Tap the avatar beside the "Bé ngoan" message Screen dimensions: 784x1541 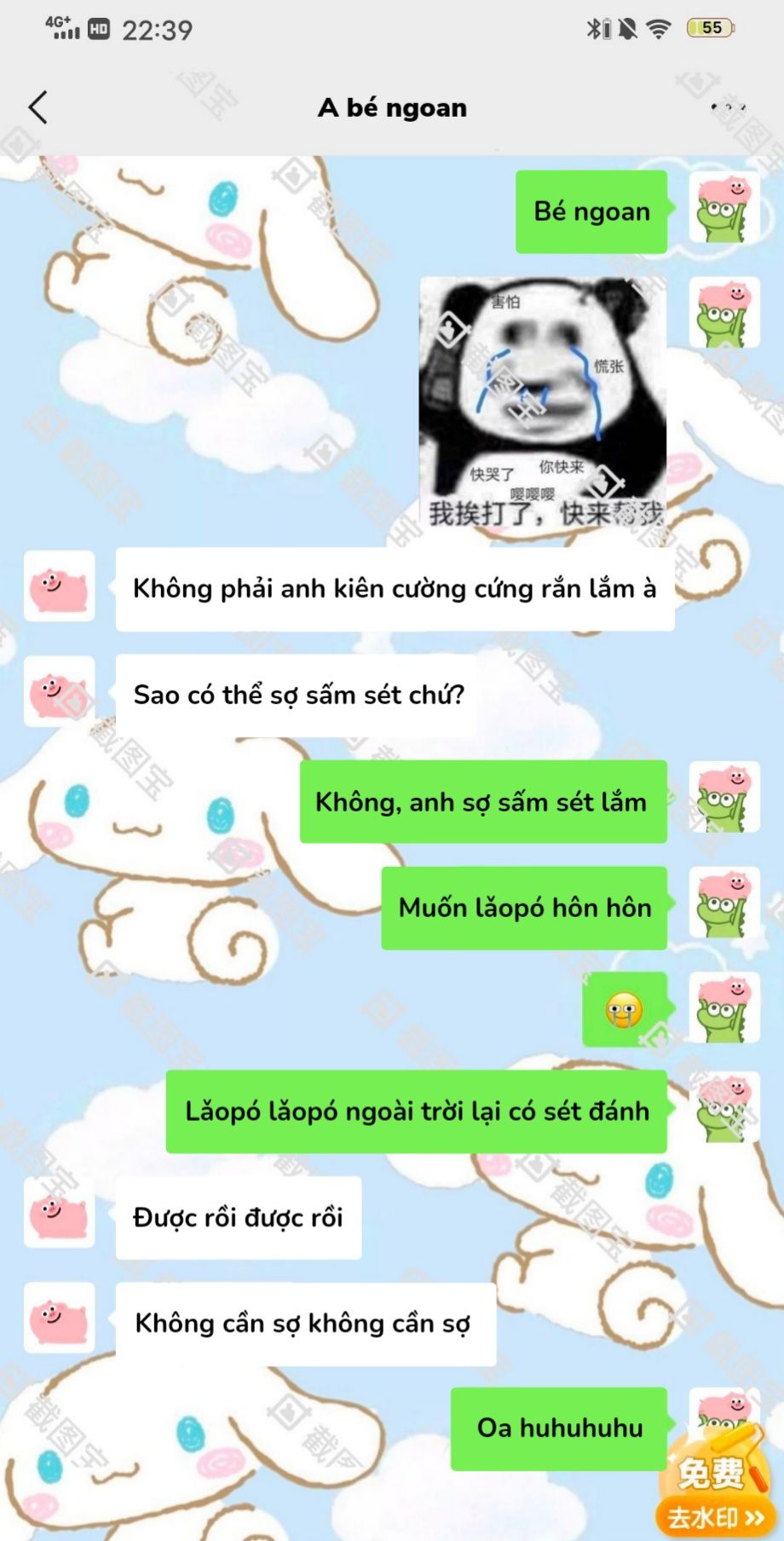[723, 207]
